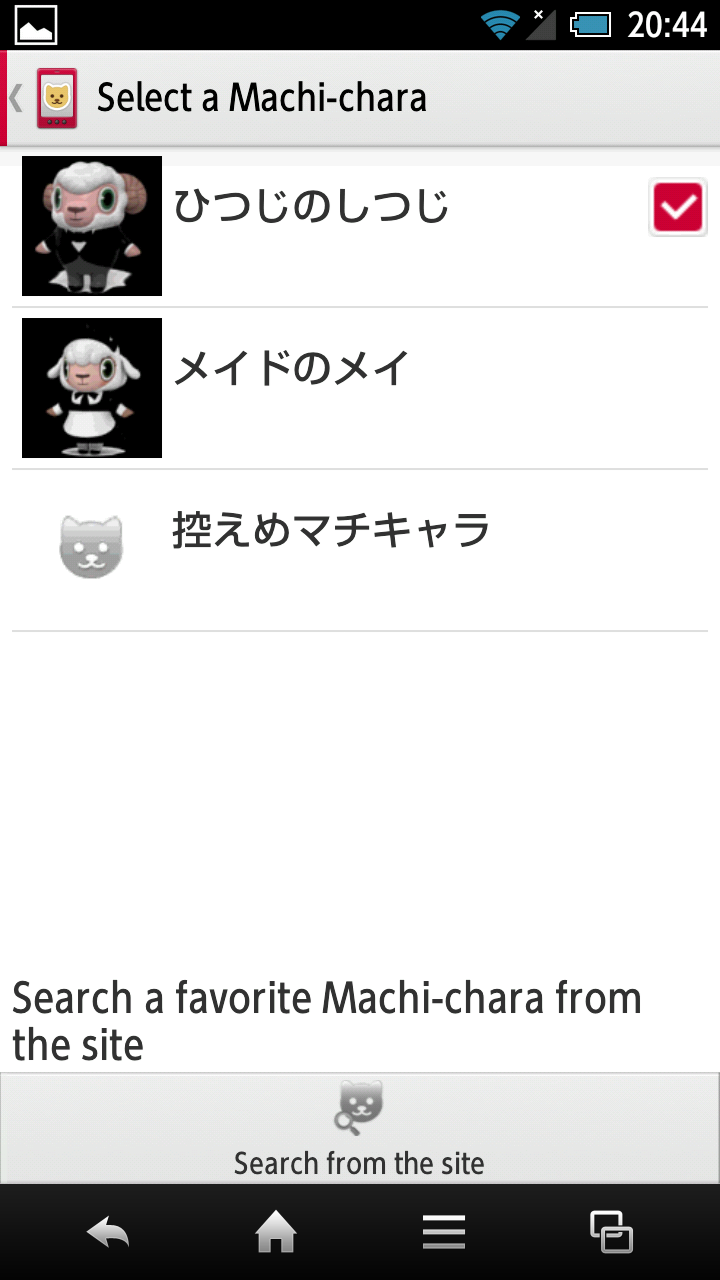Uncheck the ひつじのしつじ checkbox
The width and height of the screenshot is (720, 1280).
[677, 208]
